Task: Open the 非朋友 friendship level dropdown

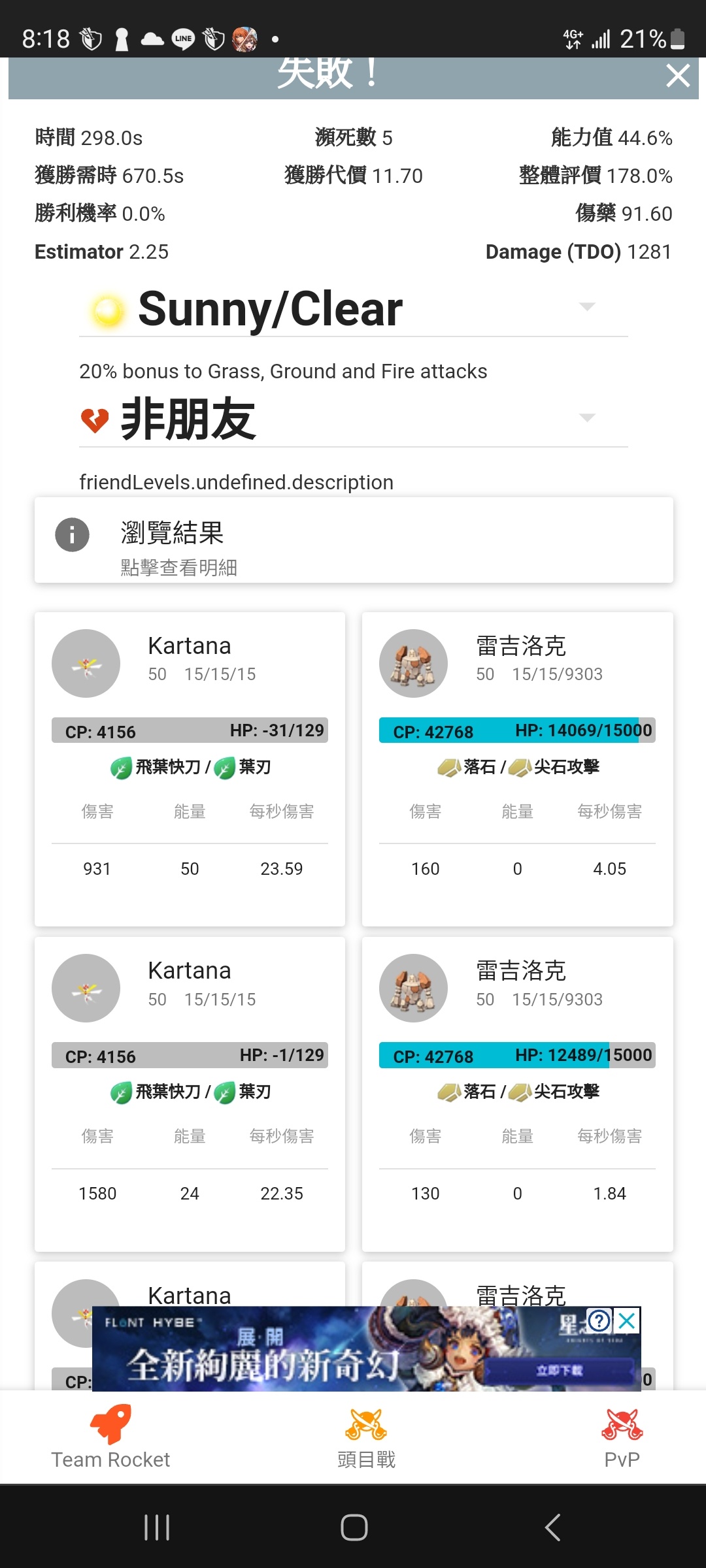Action: click(x=353, y=419)
